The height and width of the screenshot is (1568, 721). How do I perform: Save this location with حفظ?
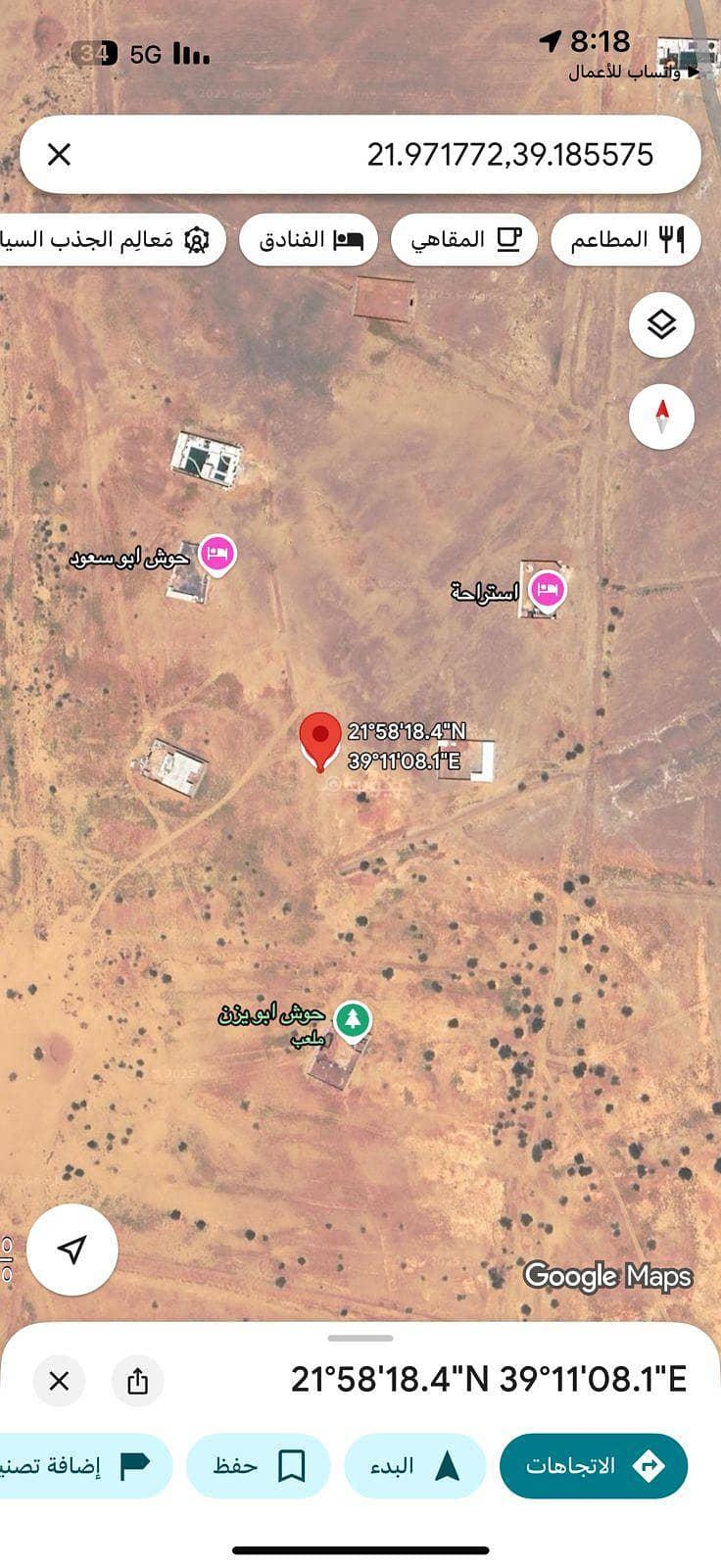point(259,1466)
